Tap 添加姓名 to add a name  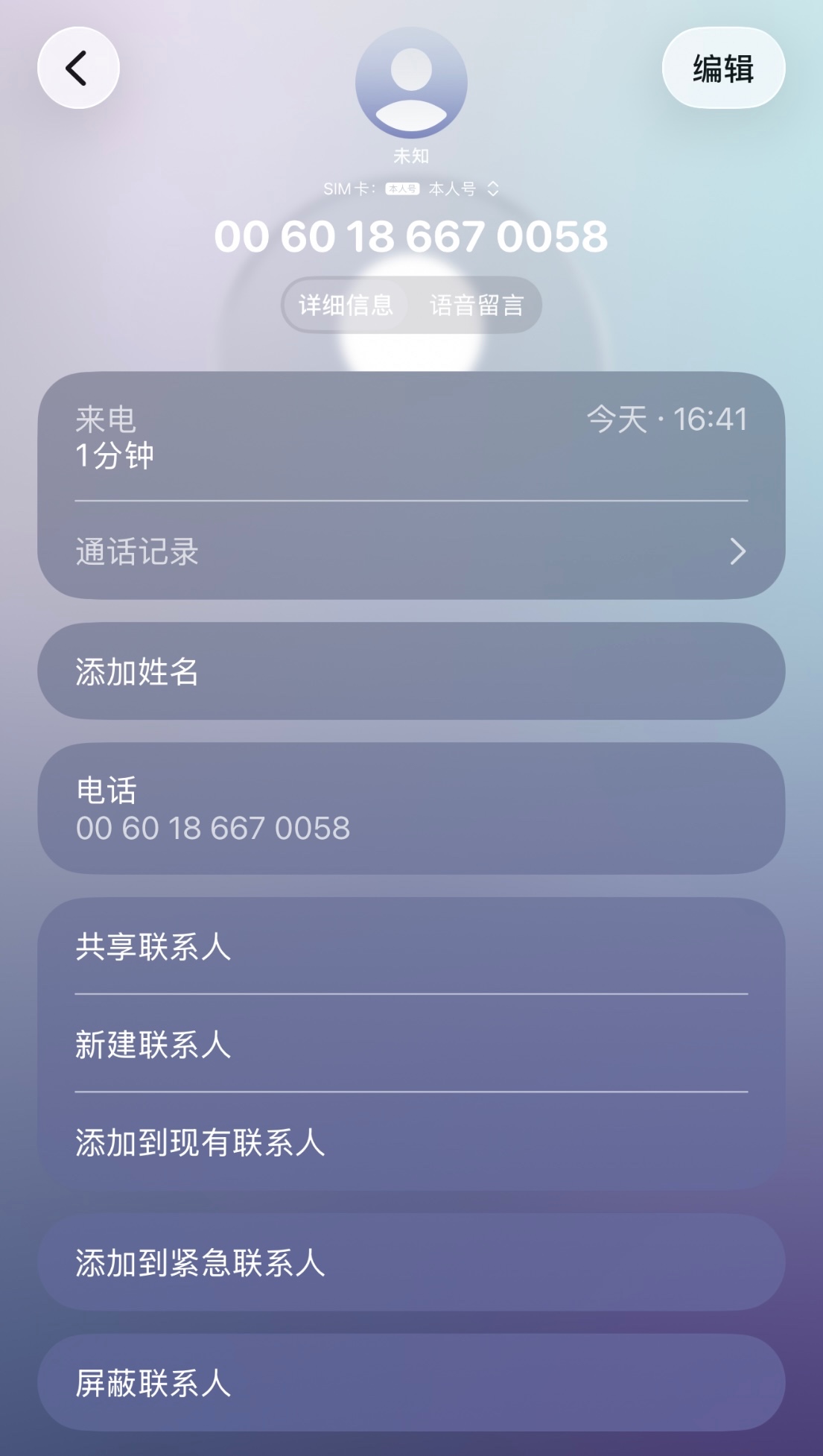(x=411, y=671)
